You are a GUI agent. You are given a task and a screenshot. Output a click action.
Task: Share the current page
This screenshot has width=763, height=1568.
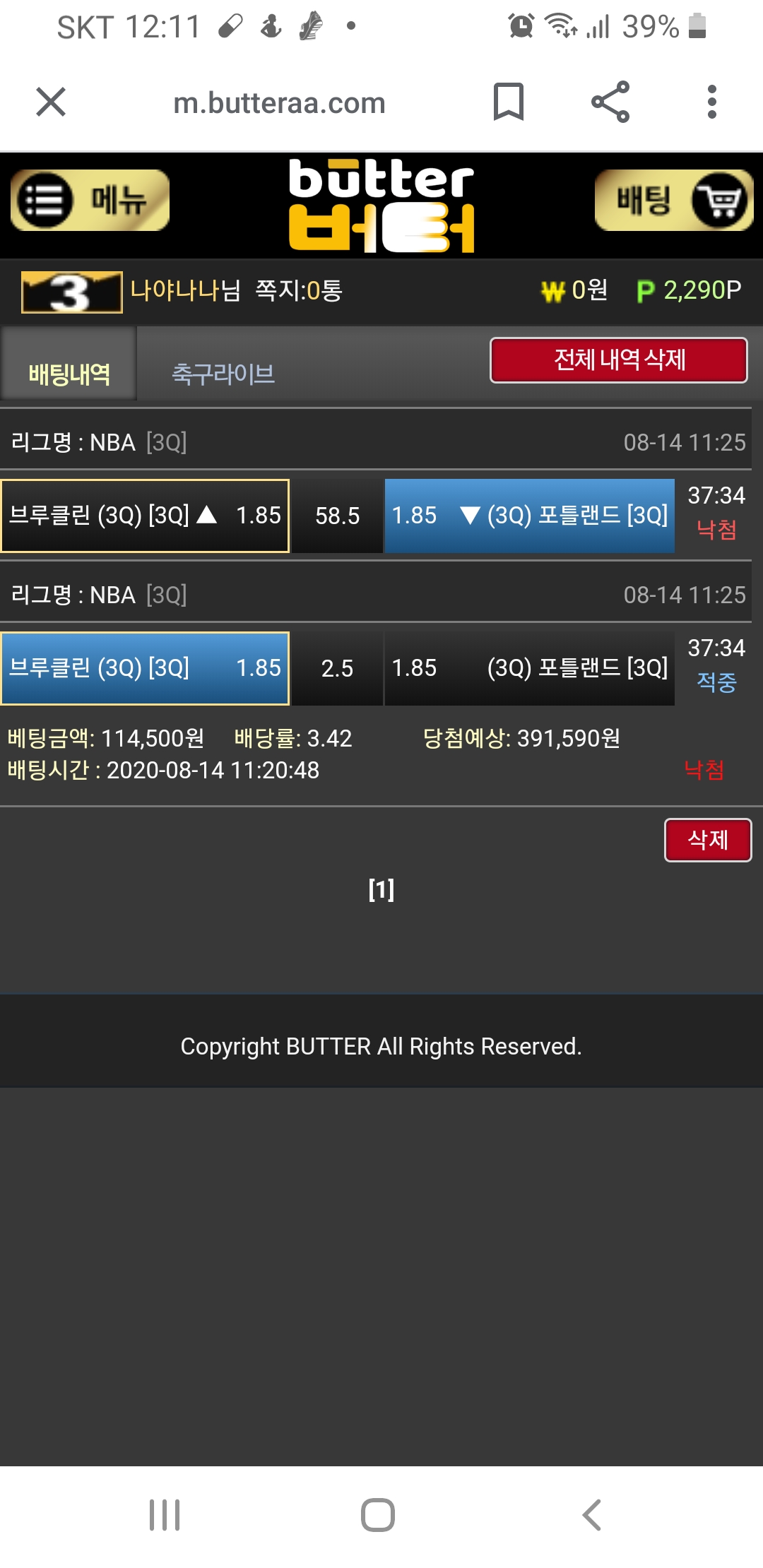tap(610, 102)
